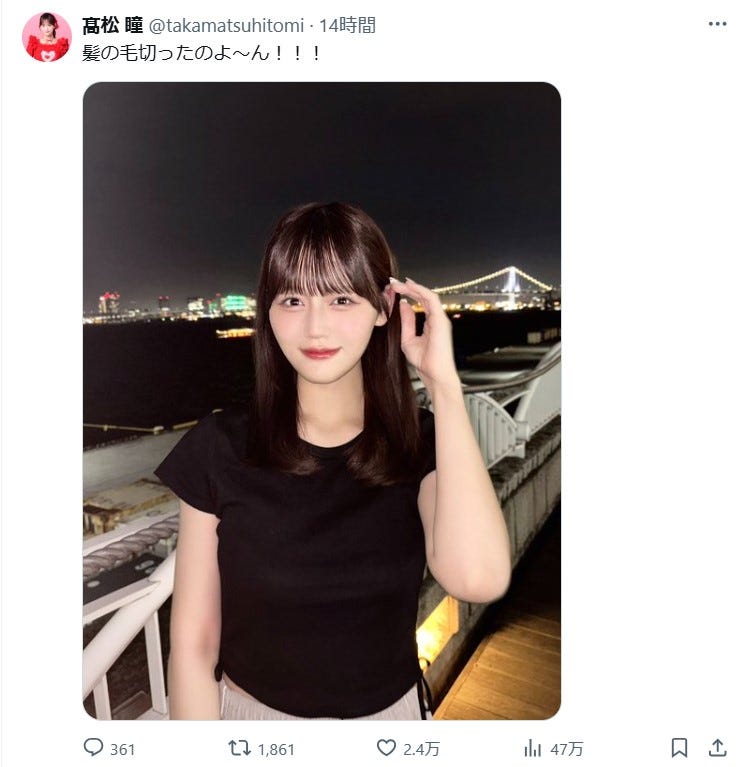
Task: Share this post
Action: [x=717, y=748]
